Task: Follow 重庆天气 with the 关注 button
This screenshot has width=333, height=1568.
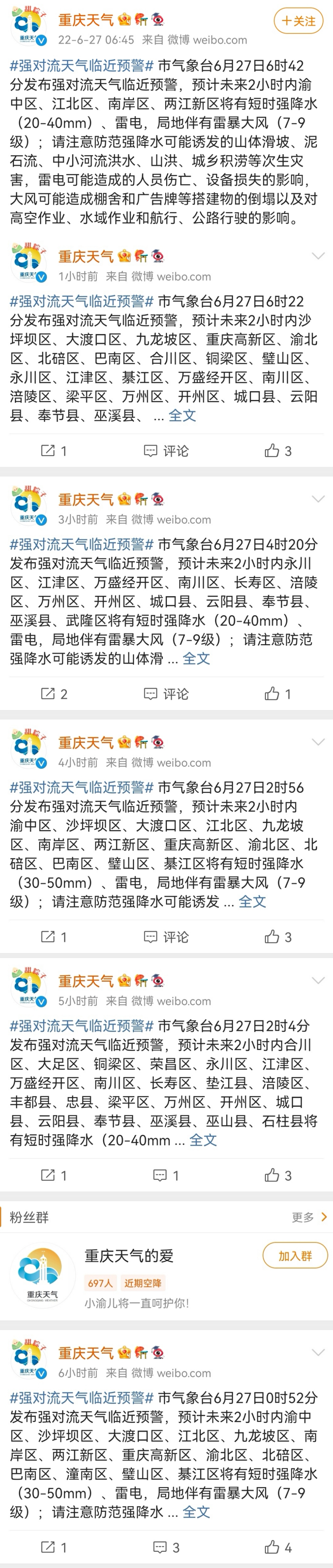Action: point(298,21)
